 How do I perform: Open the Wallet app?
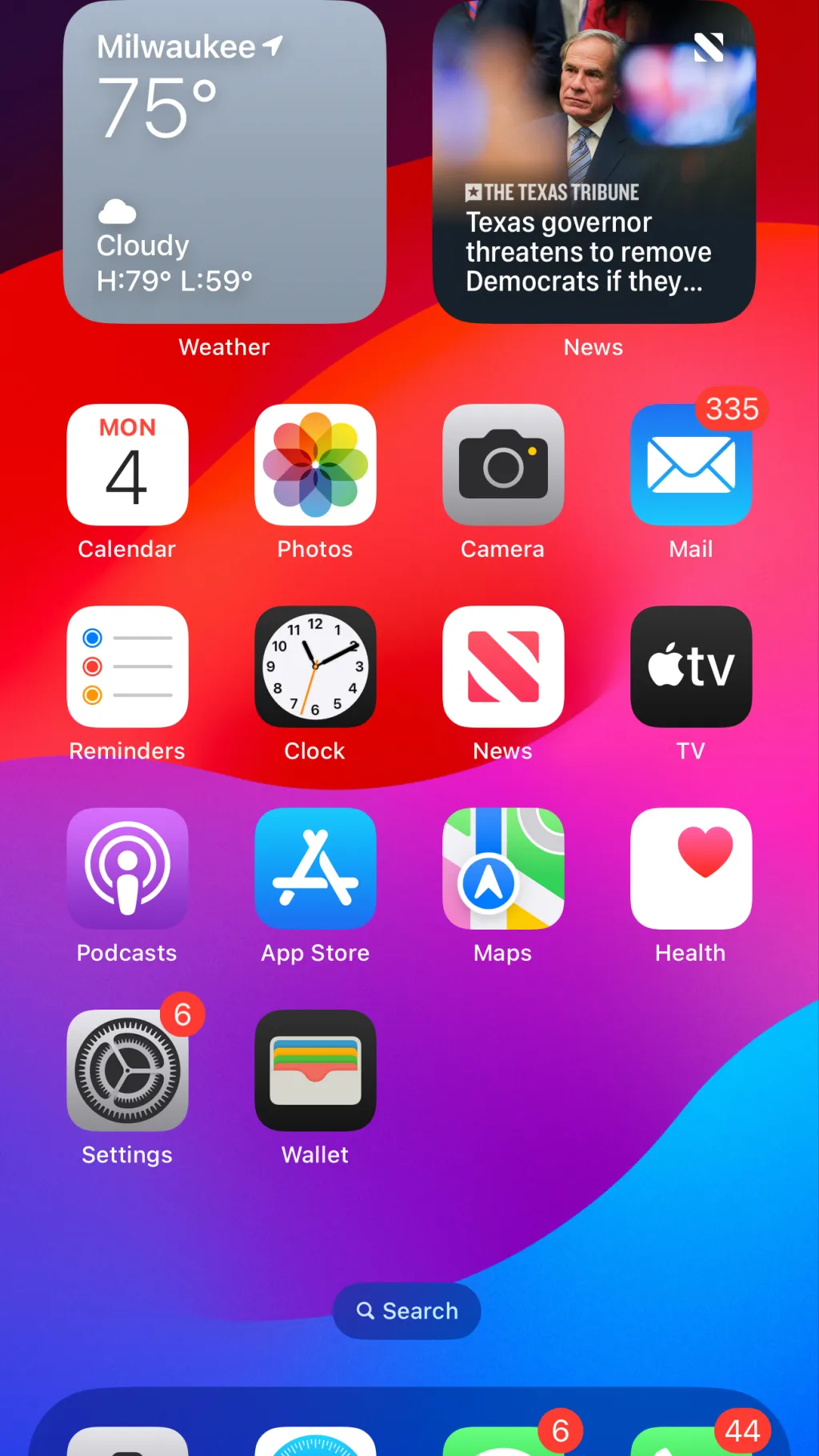(315, 1070)
